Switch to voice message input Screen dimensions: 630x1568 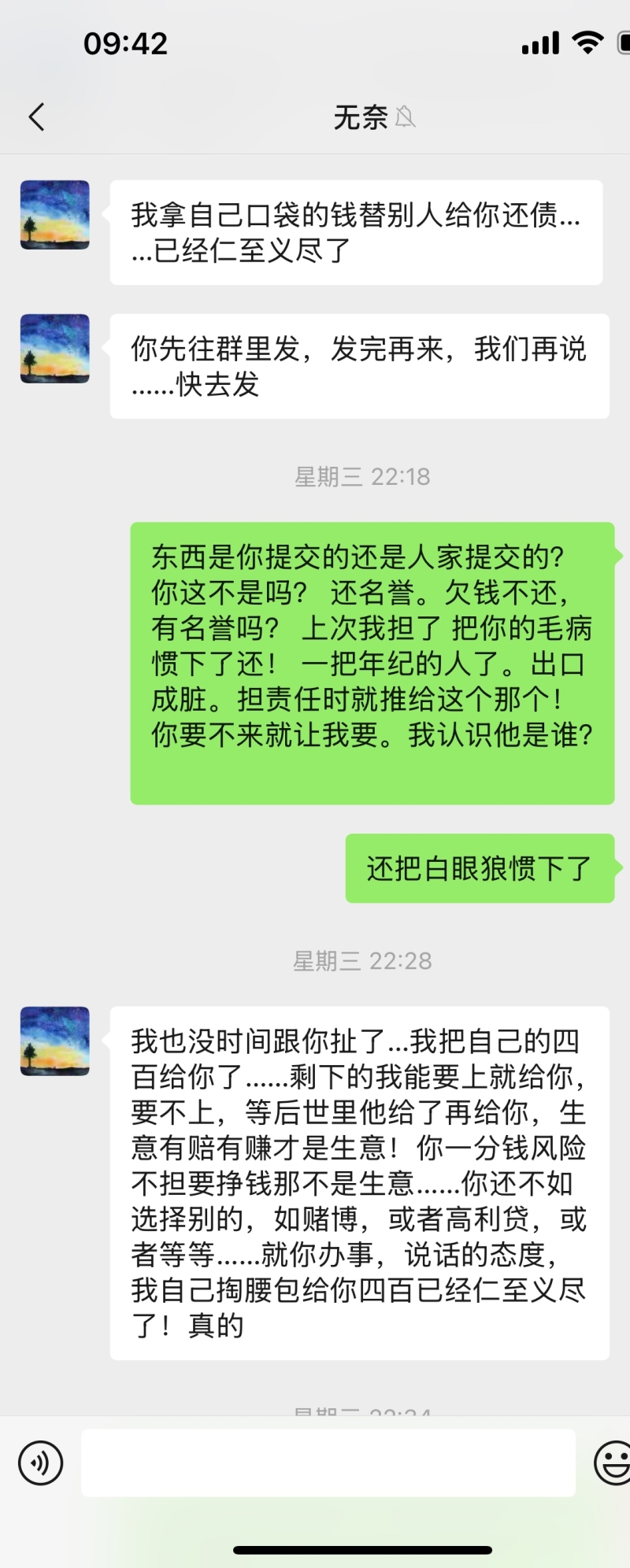(x=40, y=1463)
